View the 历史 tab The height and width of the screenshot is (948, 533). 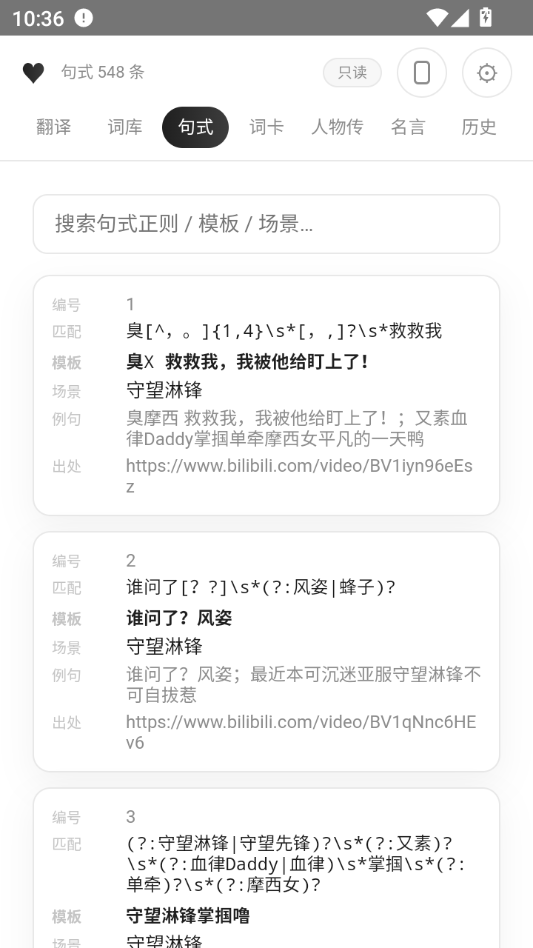tap(479, 127)
